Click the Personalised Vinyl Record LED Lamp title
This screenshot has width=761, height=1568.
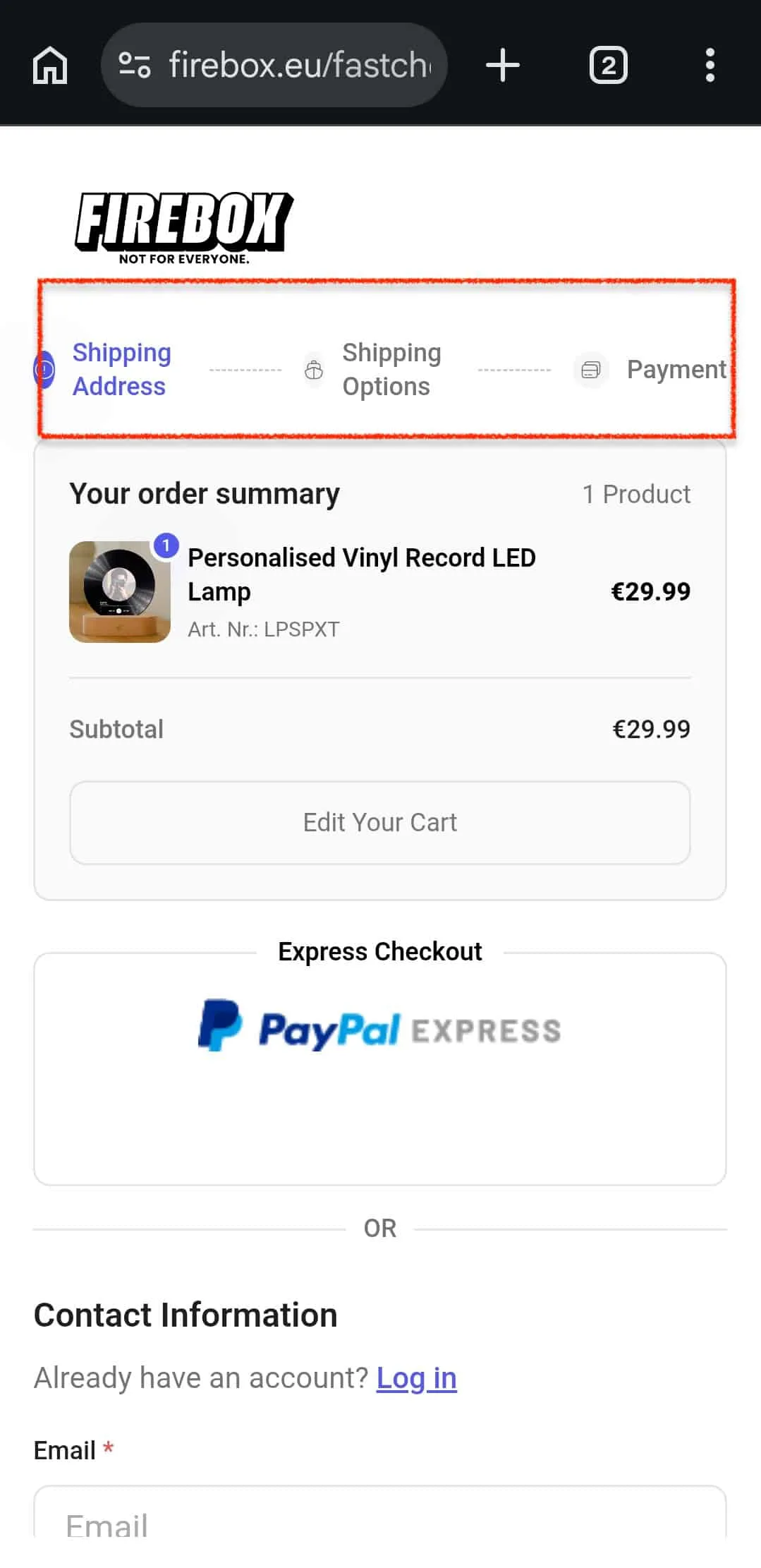tap(362, 574)
